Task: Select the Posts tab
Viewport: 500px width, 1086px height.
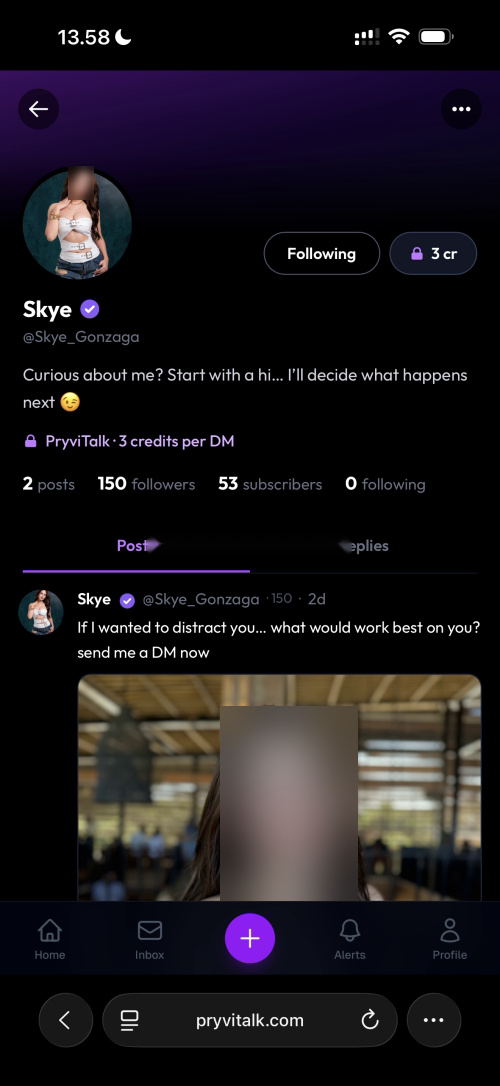Action: click(136, 546)
